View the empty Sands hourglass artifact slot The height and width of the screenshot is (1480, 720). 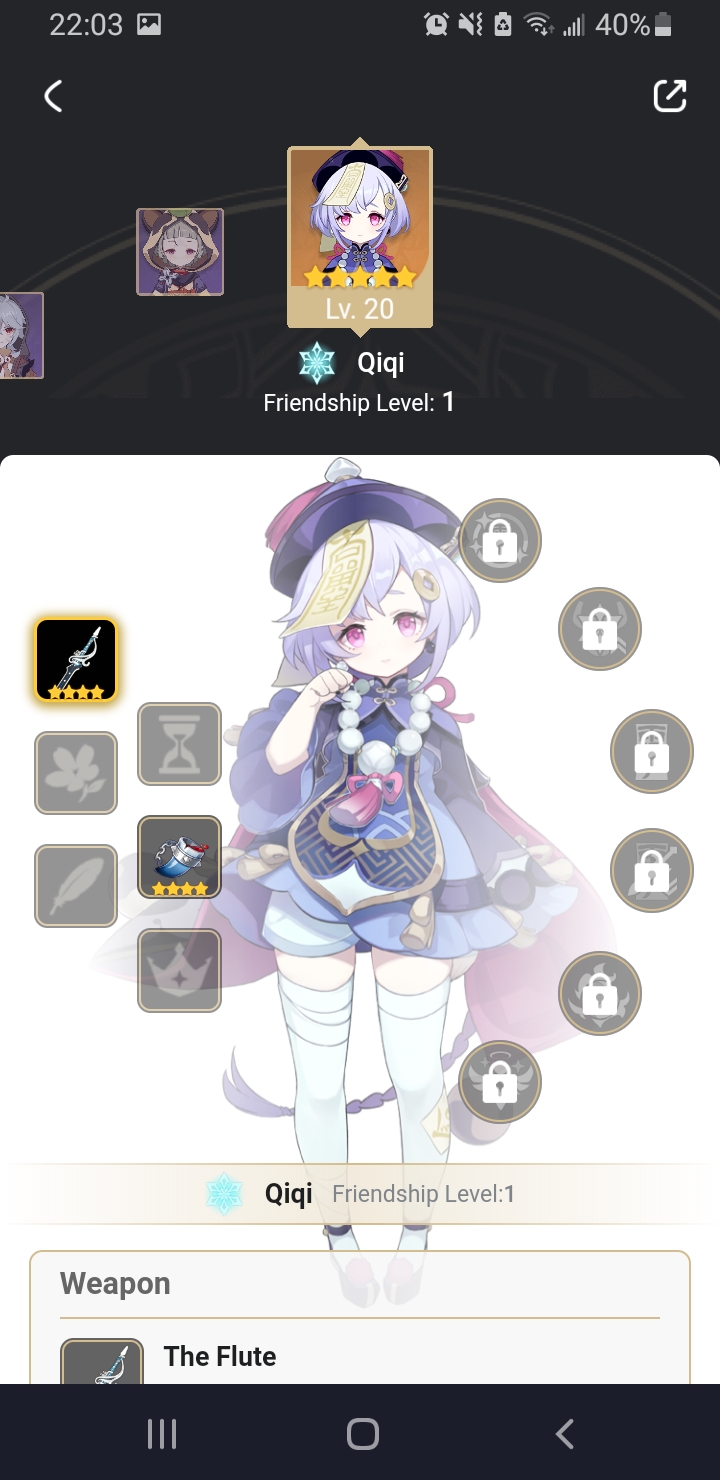pyautogui.click(x=179, y=745)
